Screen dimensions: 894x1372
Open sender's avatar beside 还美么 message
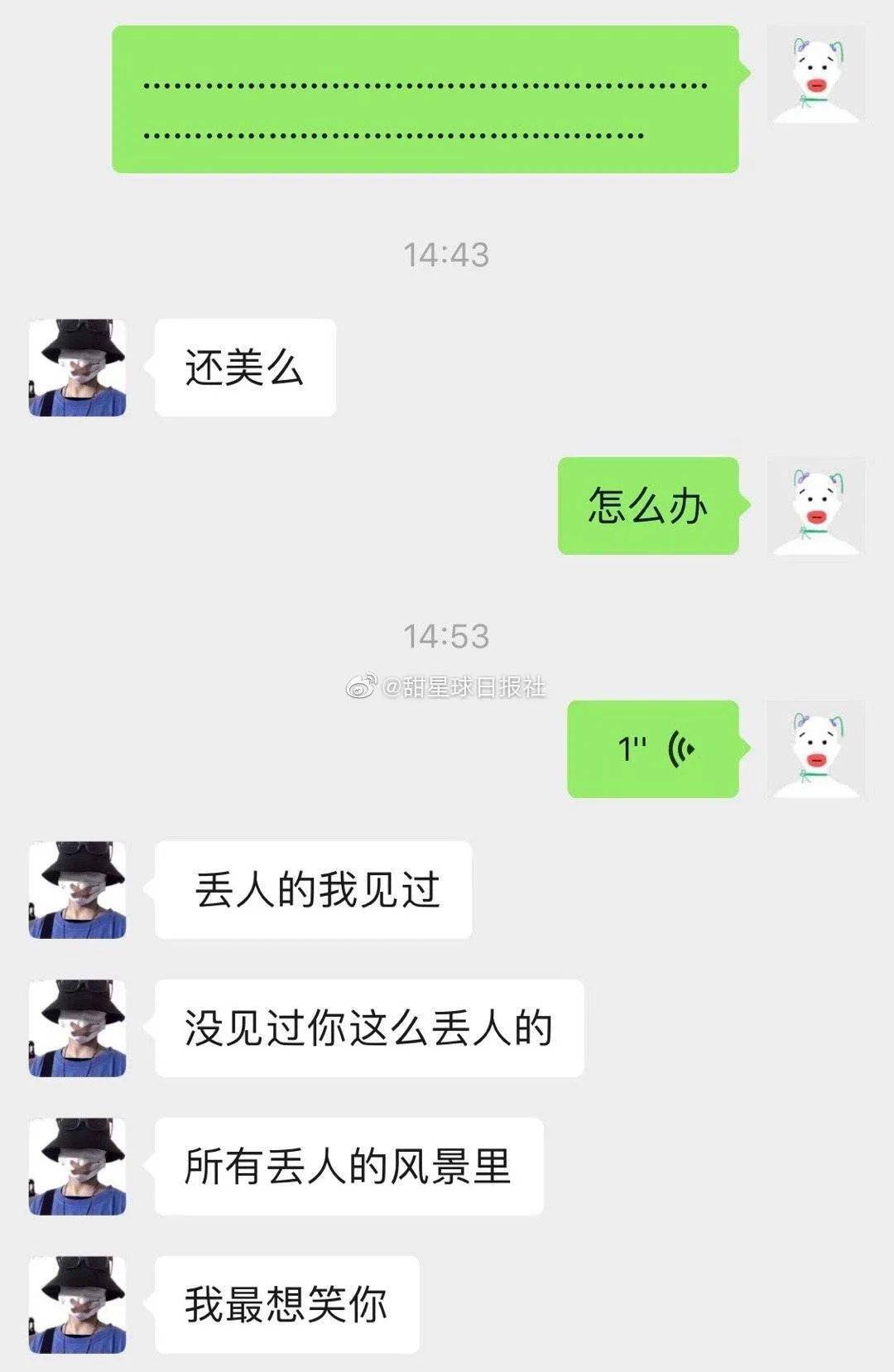tap(78, 368)
